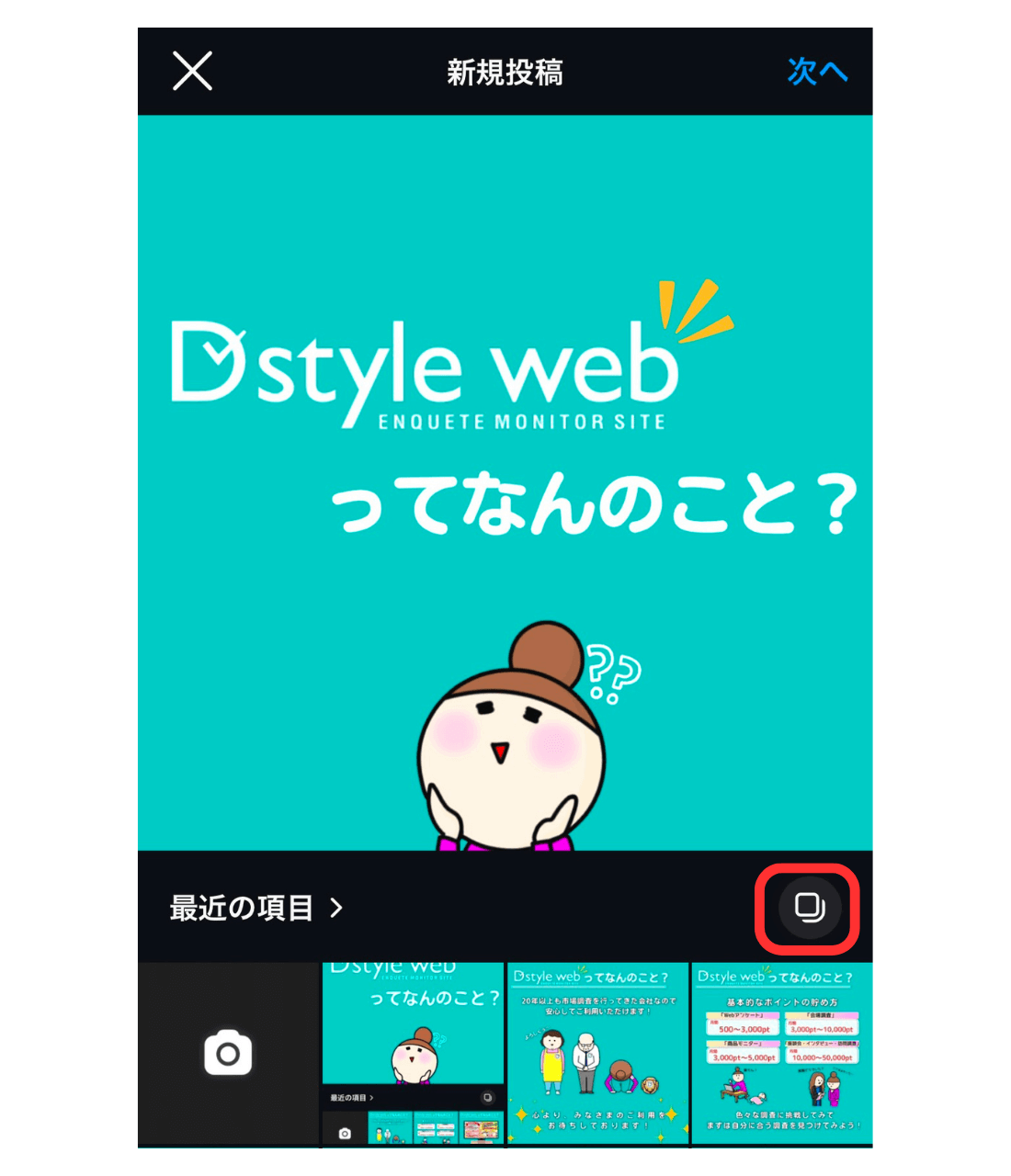Select the screenshot thumbnail beside the camera

click(413, 1054)
